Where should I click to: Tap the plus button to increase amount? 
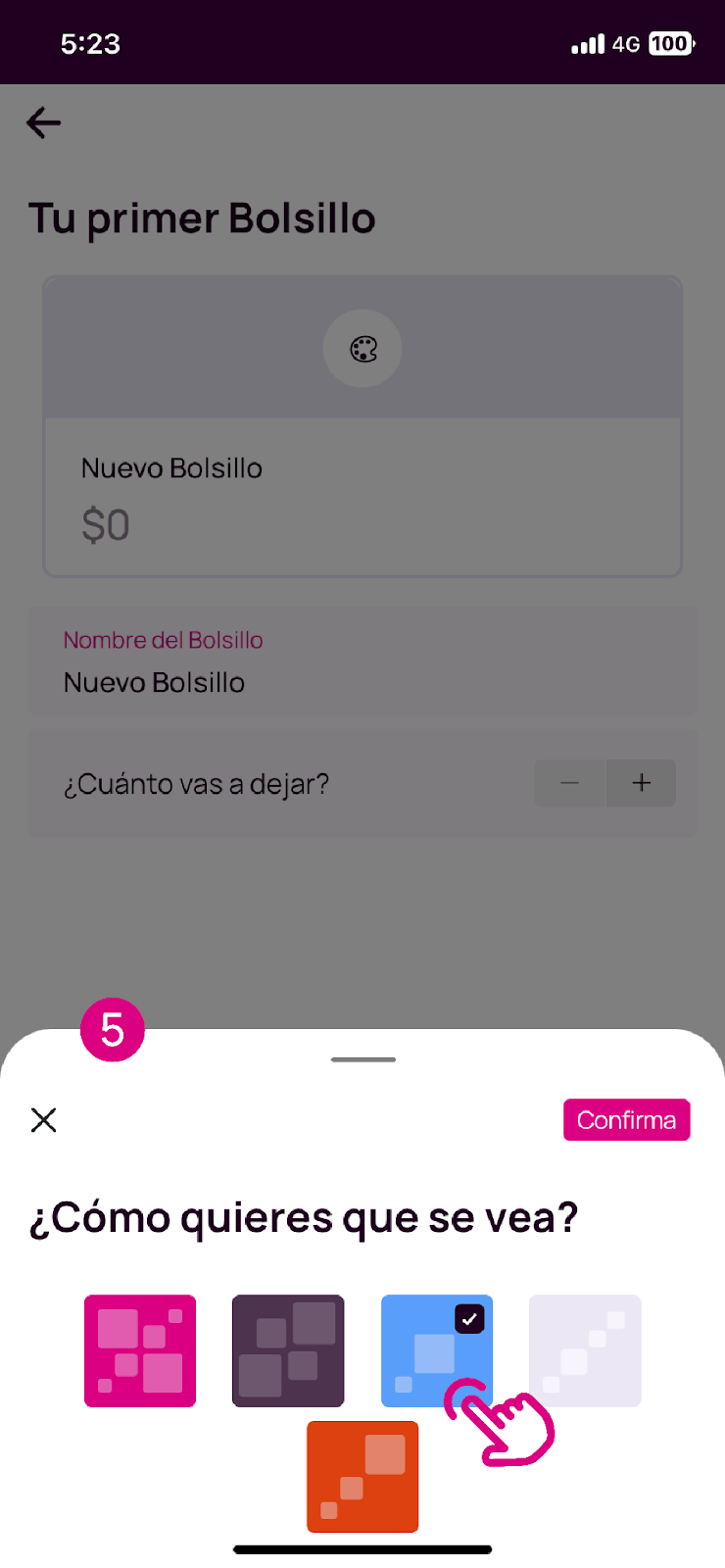coord(641,783)
